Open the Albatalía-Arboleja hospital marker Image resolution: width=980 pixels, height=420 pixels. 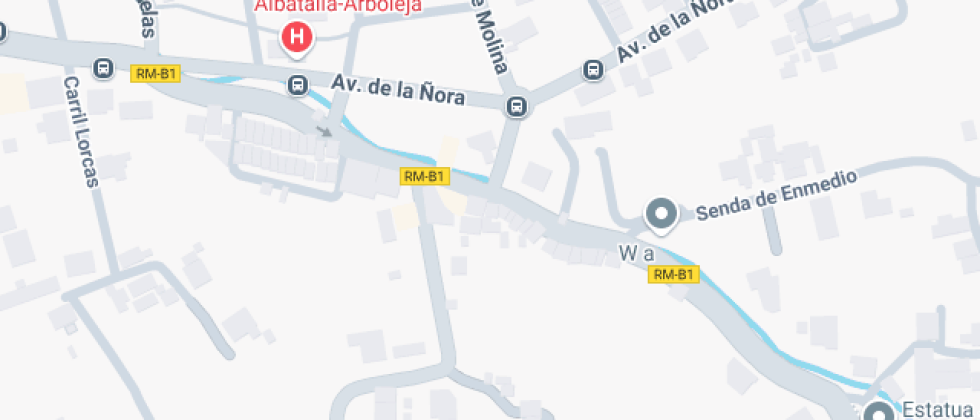[297, 38]
